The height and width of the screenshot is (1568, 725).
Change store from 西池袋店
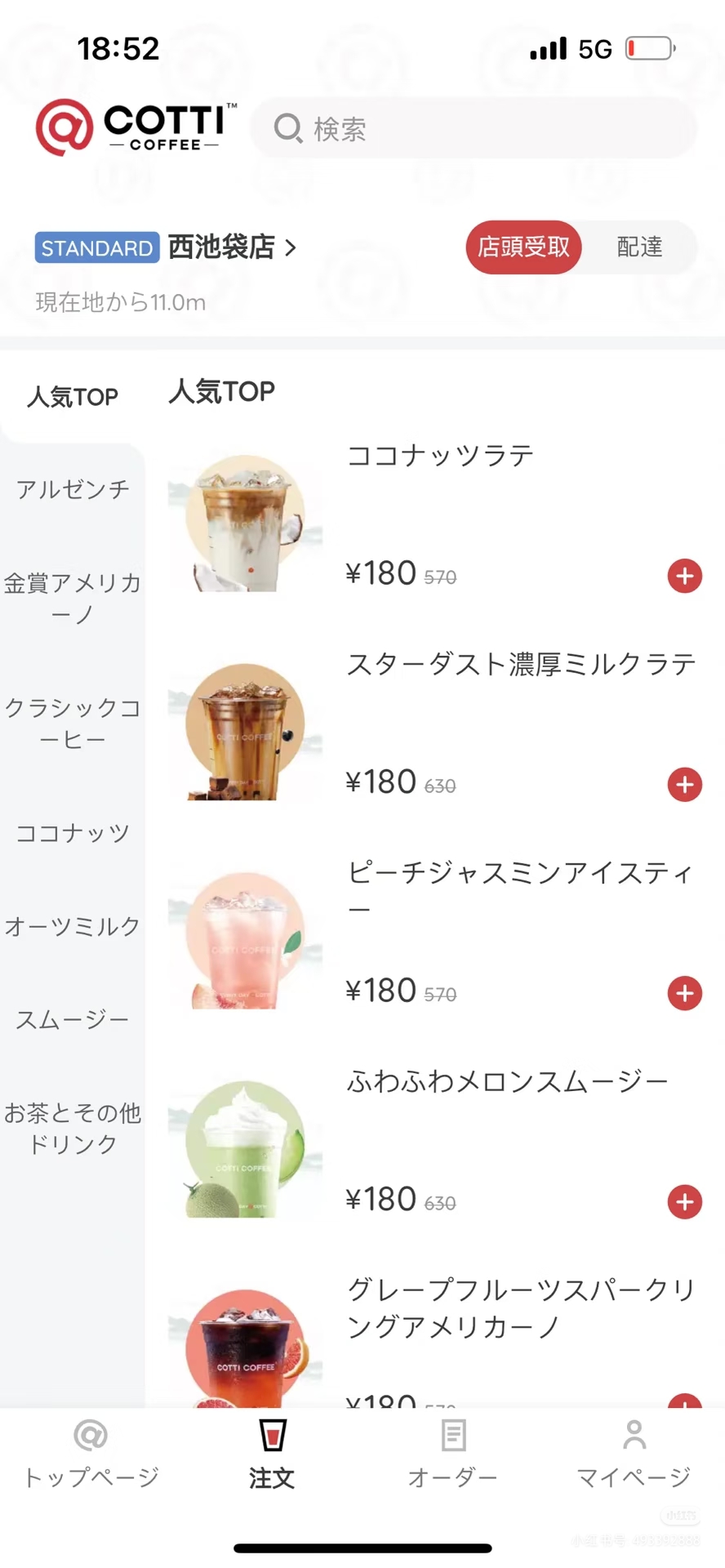tap(232, 247)
